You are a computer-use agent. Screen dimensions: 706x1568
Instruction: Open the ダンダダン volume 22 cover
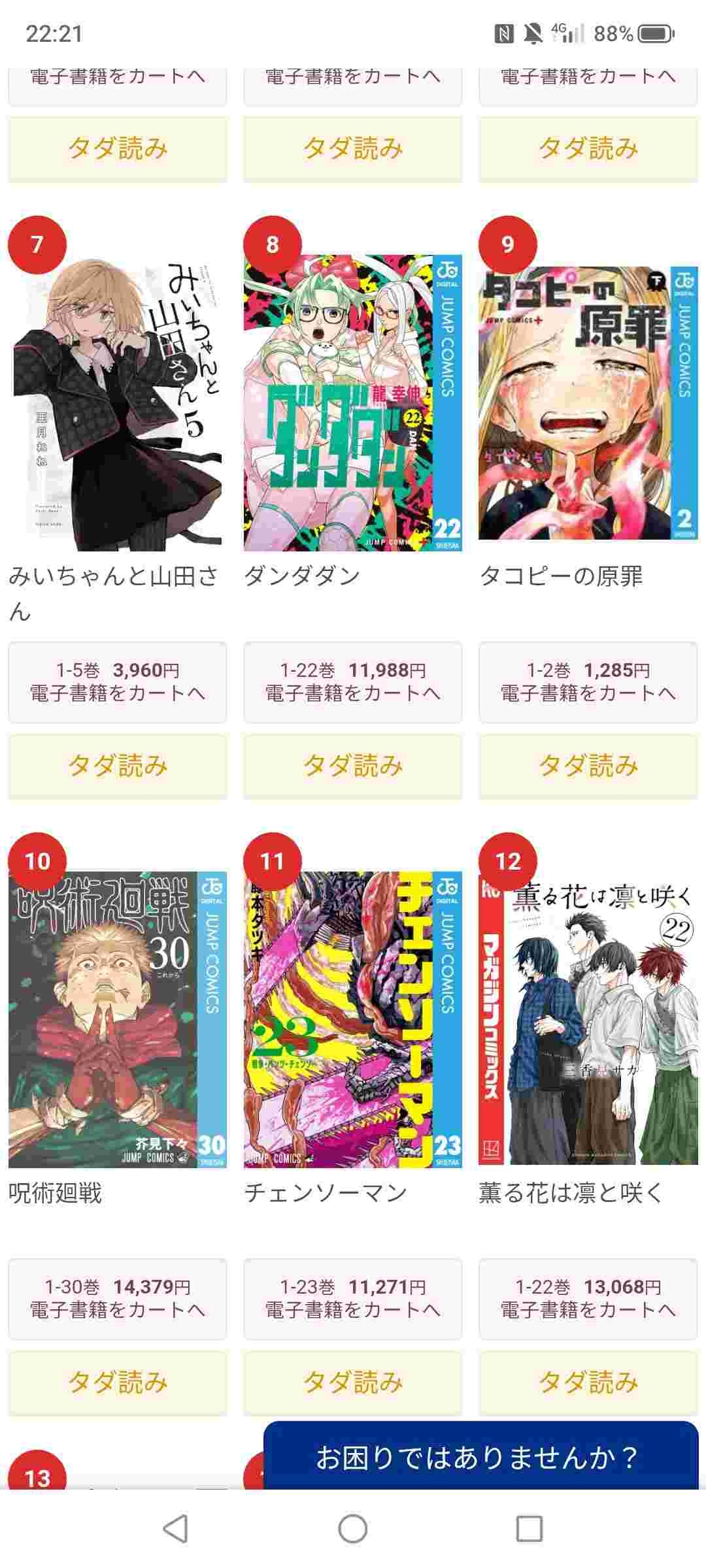(352, 402)
